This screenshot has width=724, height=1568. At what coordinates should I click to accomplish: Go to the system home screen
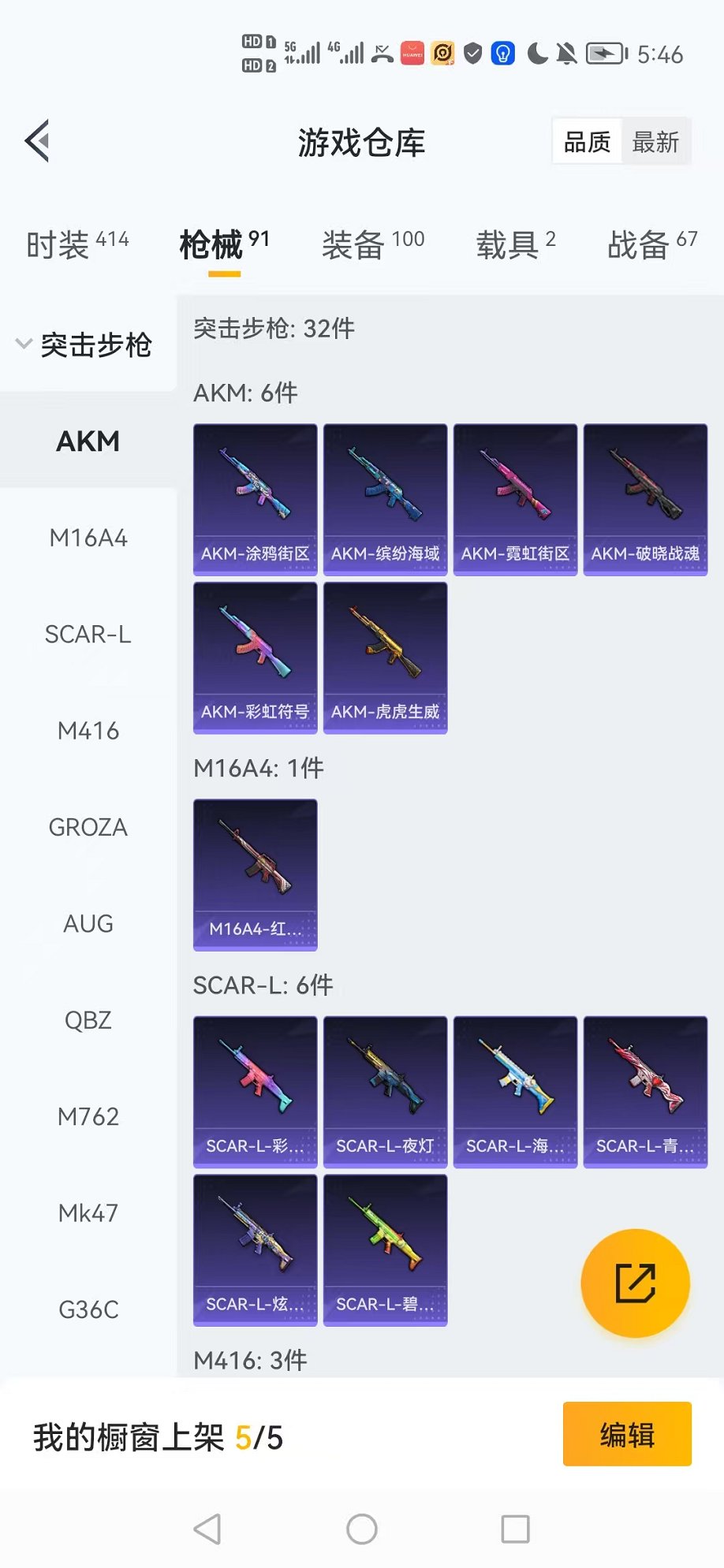362,1529
